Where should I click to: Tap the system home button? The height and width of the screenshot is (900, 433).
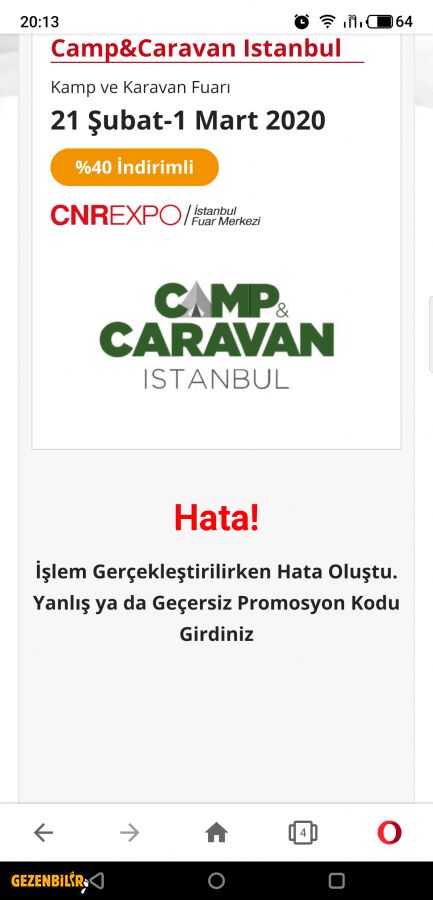click(216, 880)
